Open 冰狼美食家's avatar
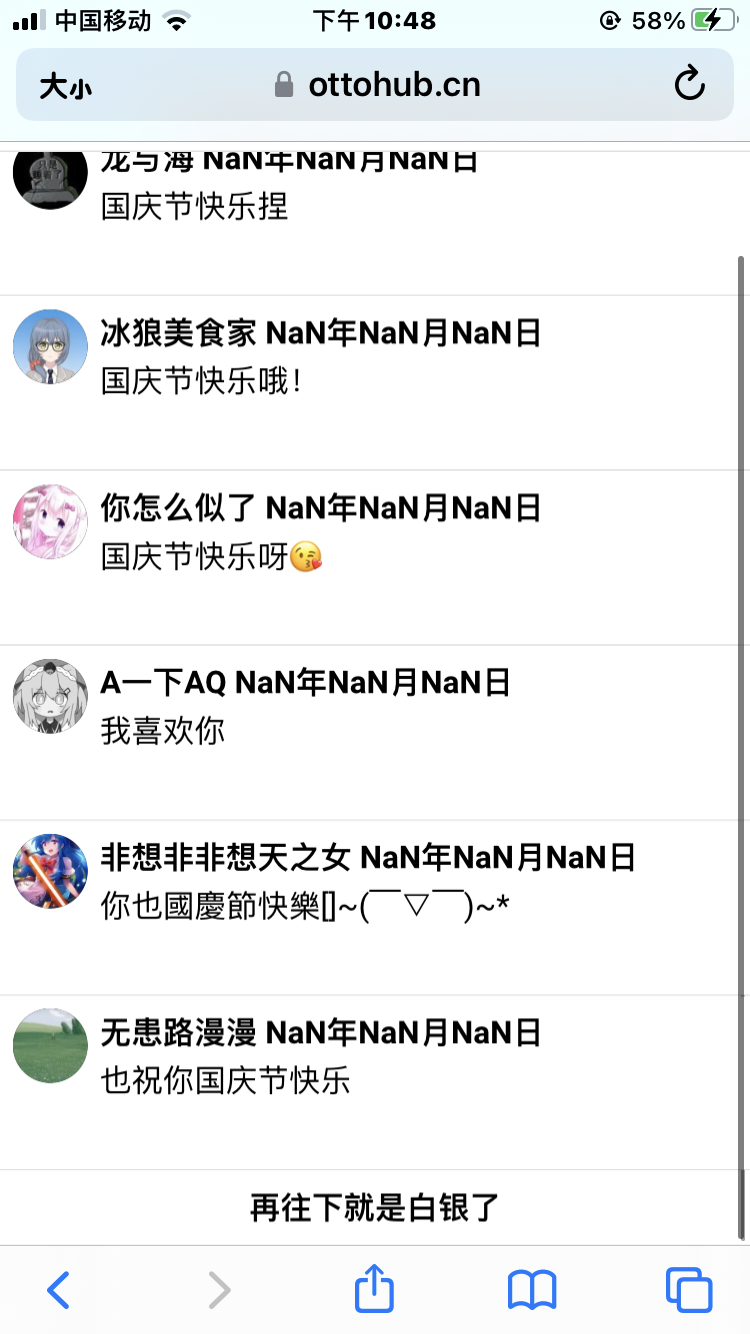 click(50, 346)
